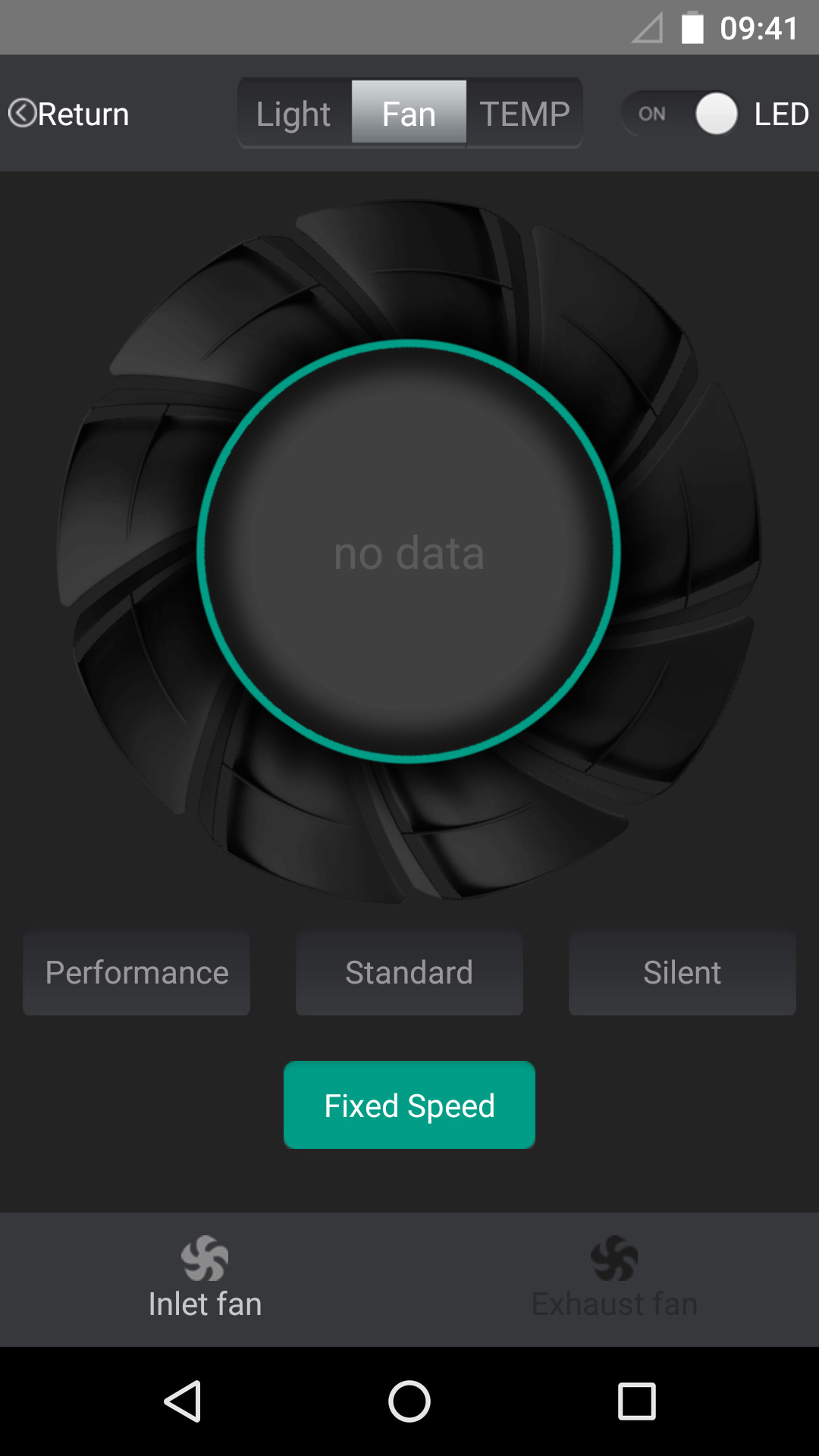The image size is (819, 1456).
Task: Go to the system home screen
Action: pyautogui.click(x=409, y=1401)
